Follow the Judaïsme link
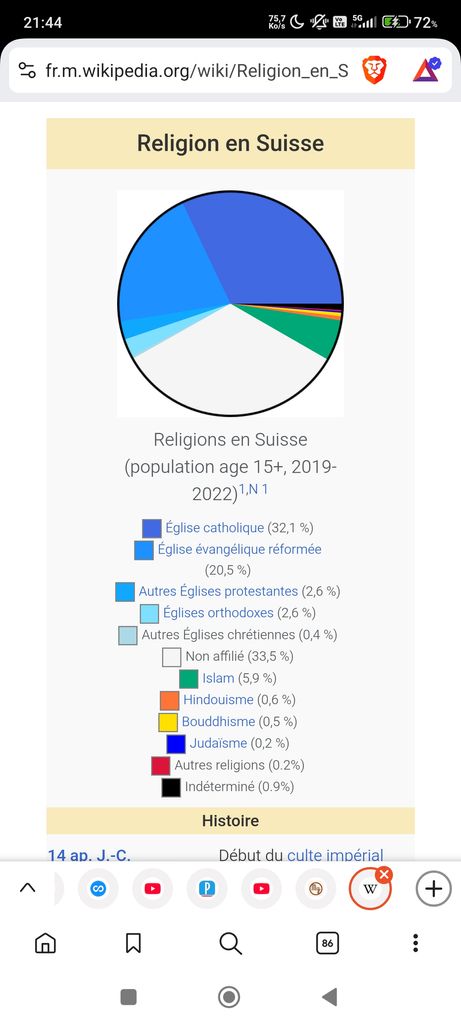Image resolution: width=461 pixels, height=1024 pixels. tap(218, 743)
